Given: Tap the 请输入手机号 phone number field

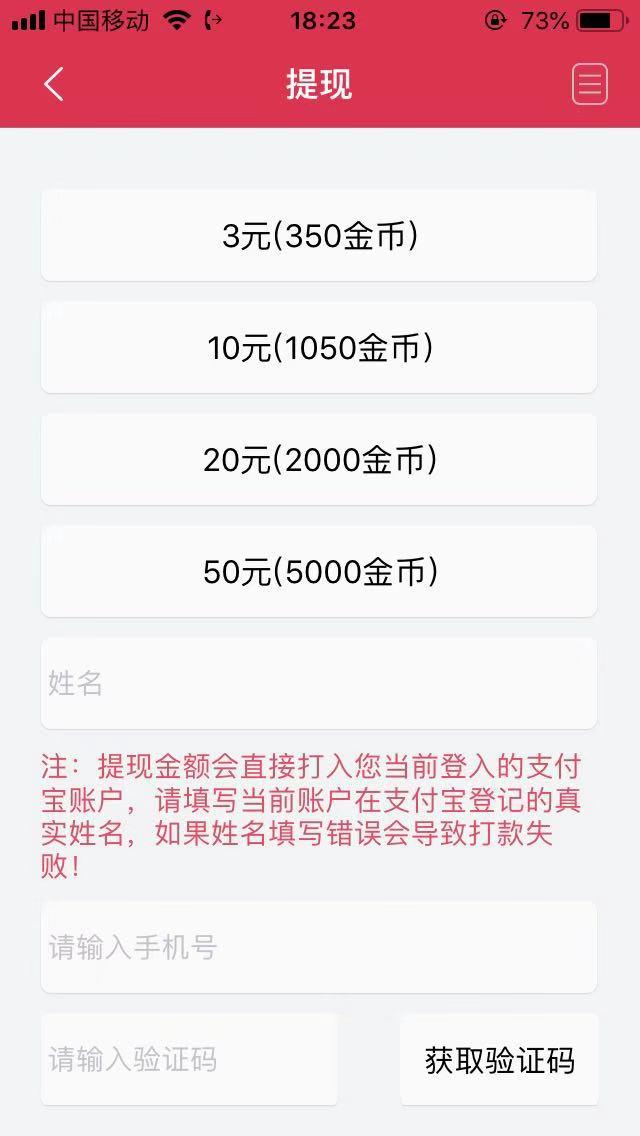Looking at the screenshot, I should 319,947.
